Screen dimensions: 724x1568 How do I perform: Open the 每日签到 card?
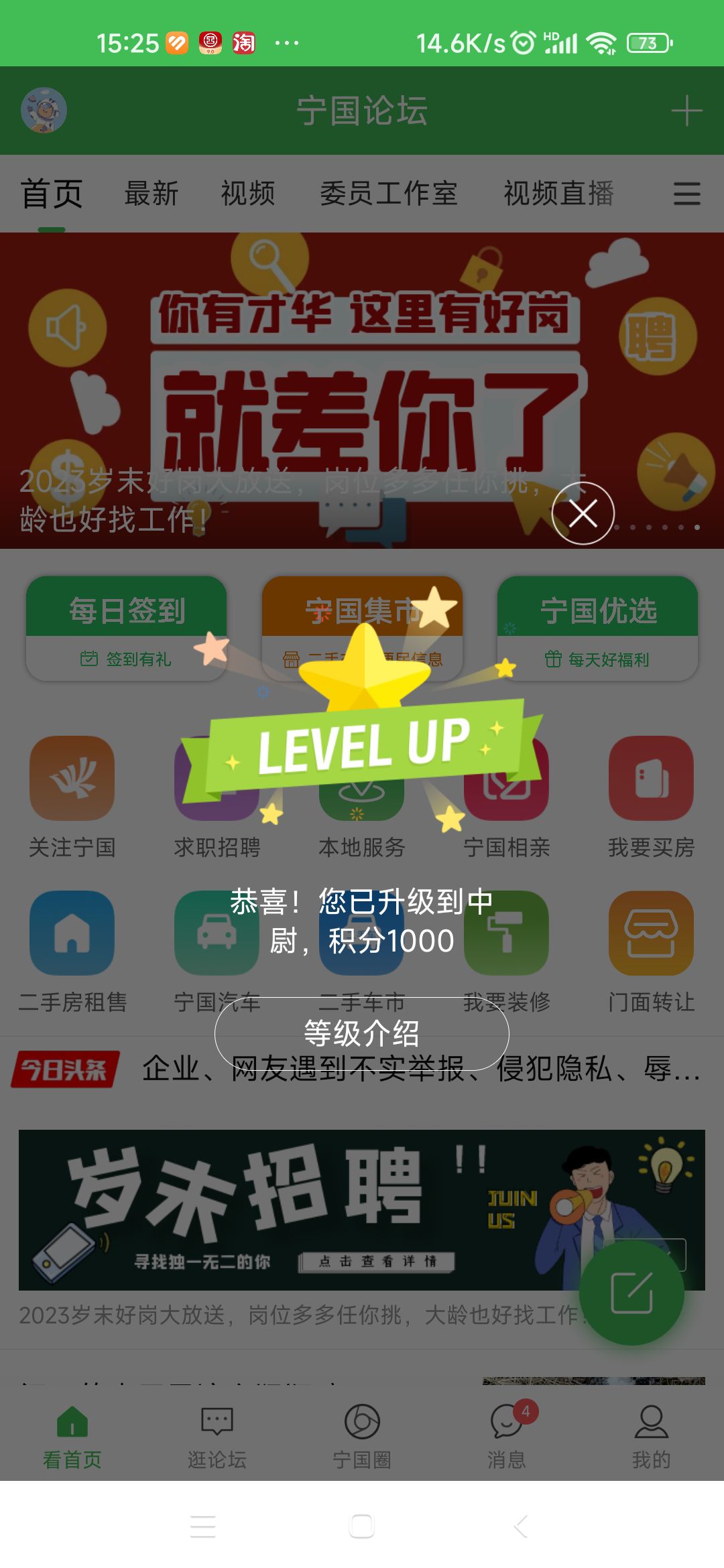point(127,628)
